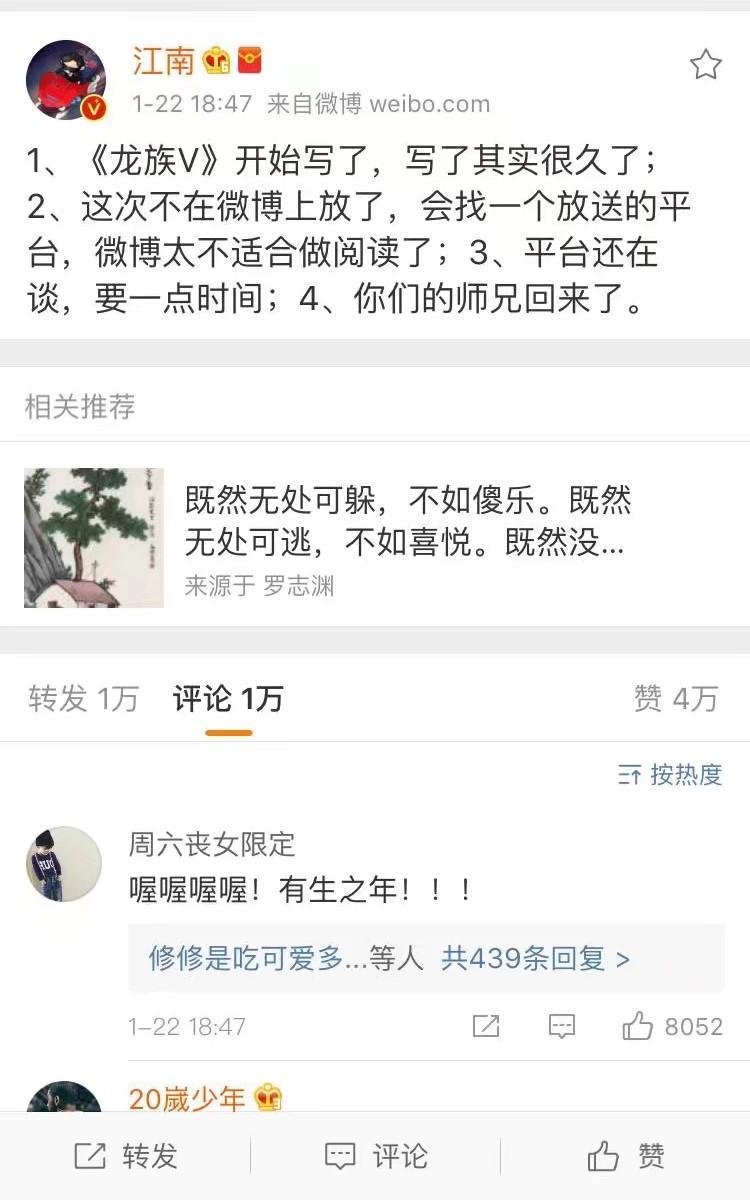Tap 赞 in the bottom bar
The height and width of the screenshot is (1200, 750).
[x=626, y=1157]
